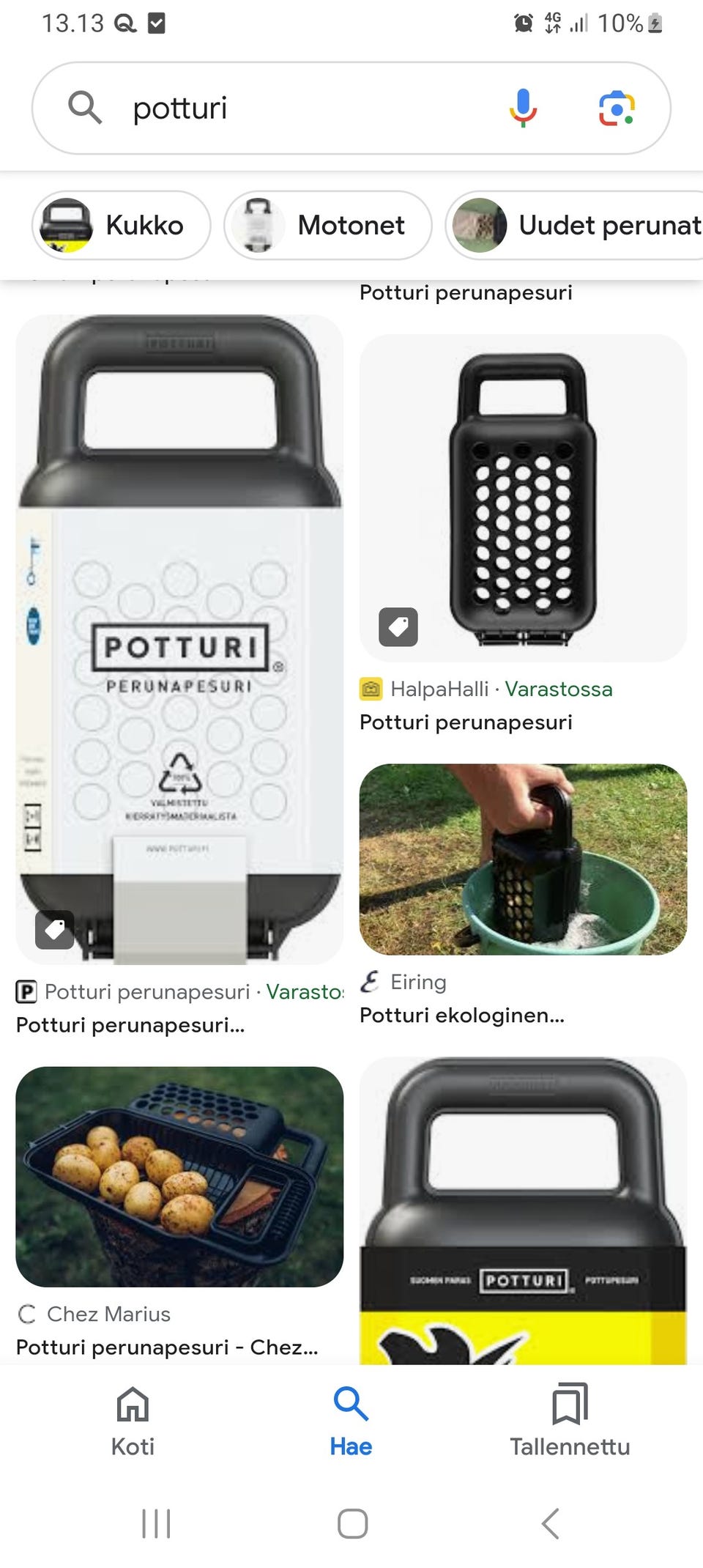Start voice search with the microphone
This screenshot has height=1568, width=703.
click(523, 108)
